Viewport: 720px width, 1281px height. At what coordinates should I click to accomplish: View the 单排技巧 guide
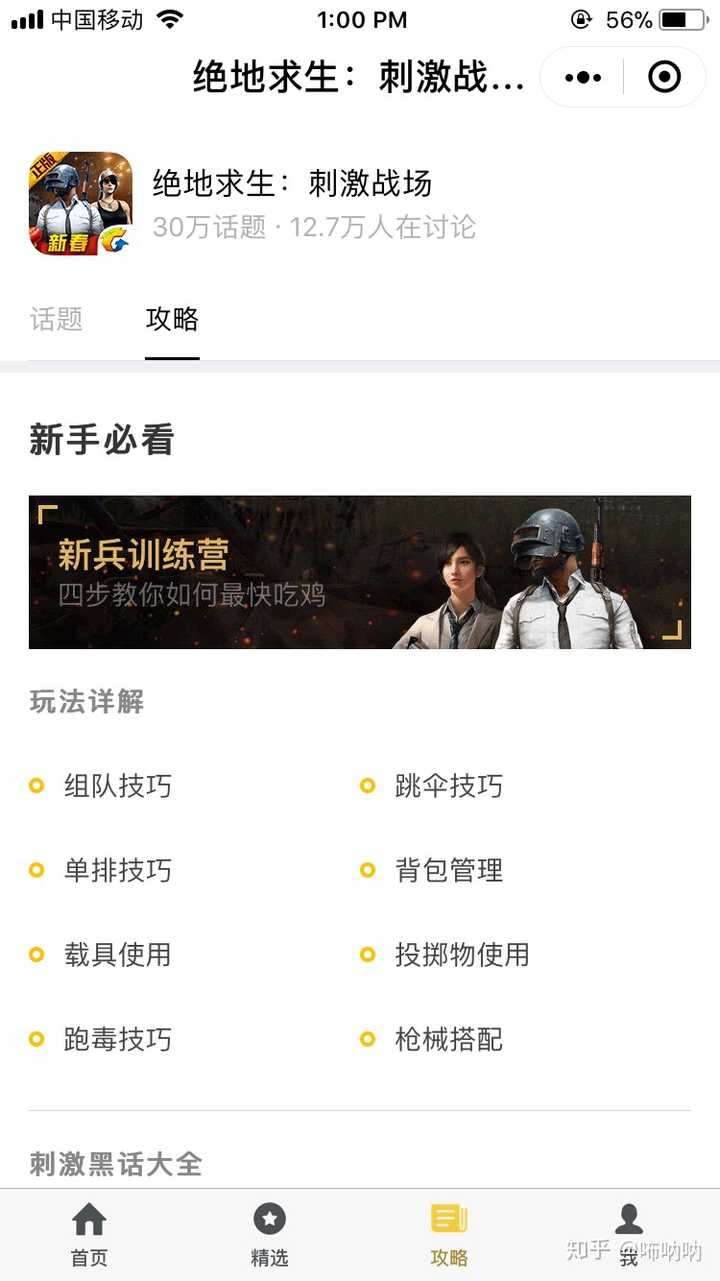[x=117, y=870]
